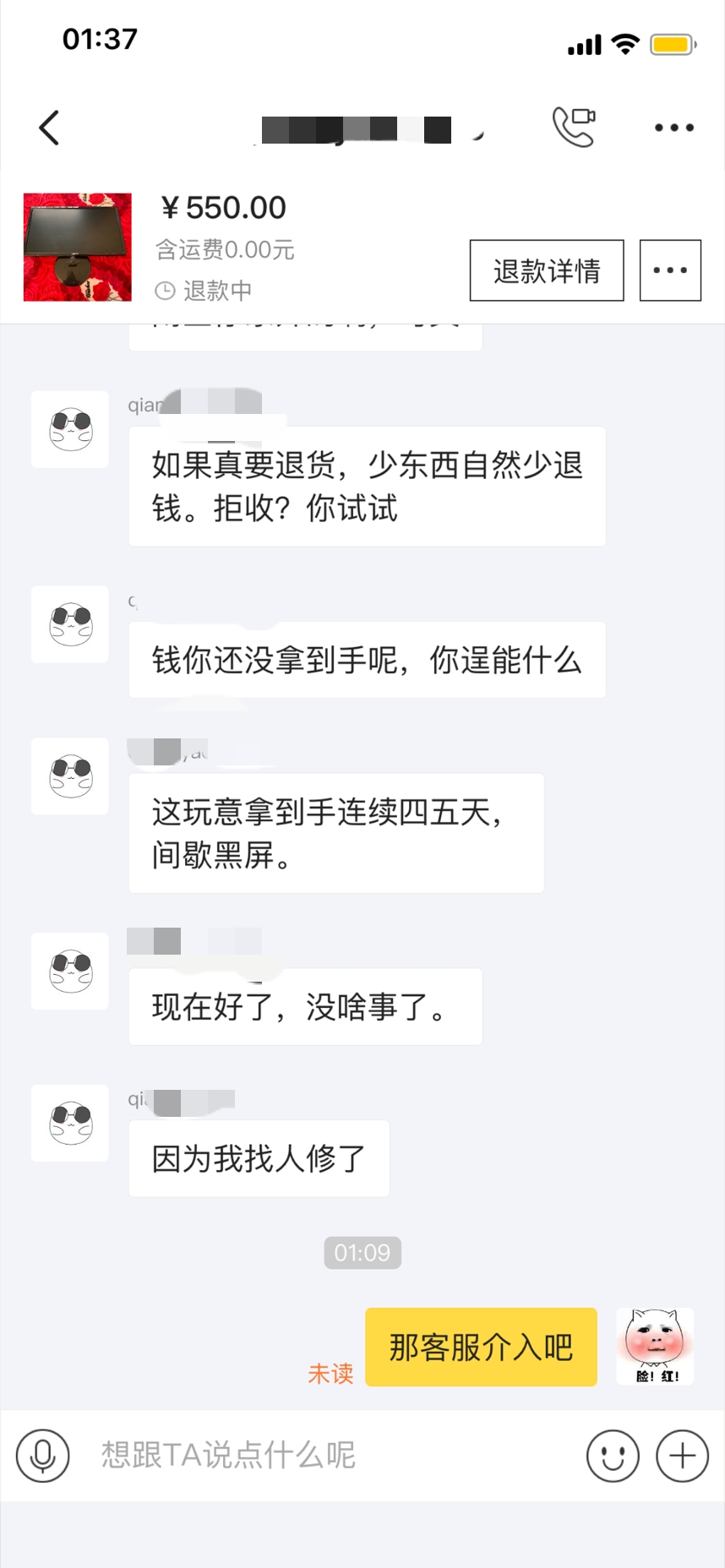The image size is (725, 1568).
Task: View seller avatar beside 因为我找人修了
Action: click(x=70, y=1123)
